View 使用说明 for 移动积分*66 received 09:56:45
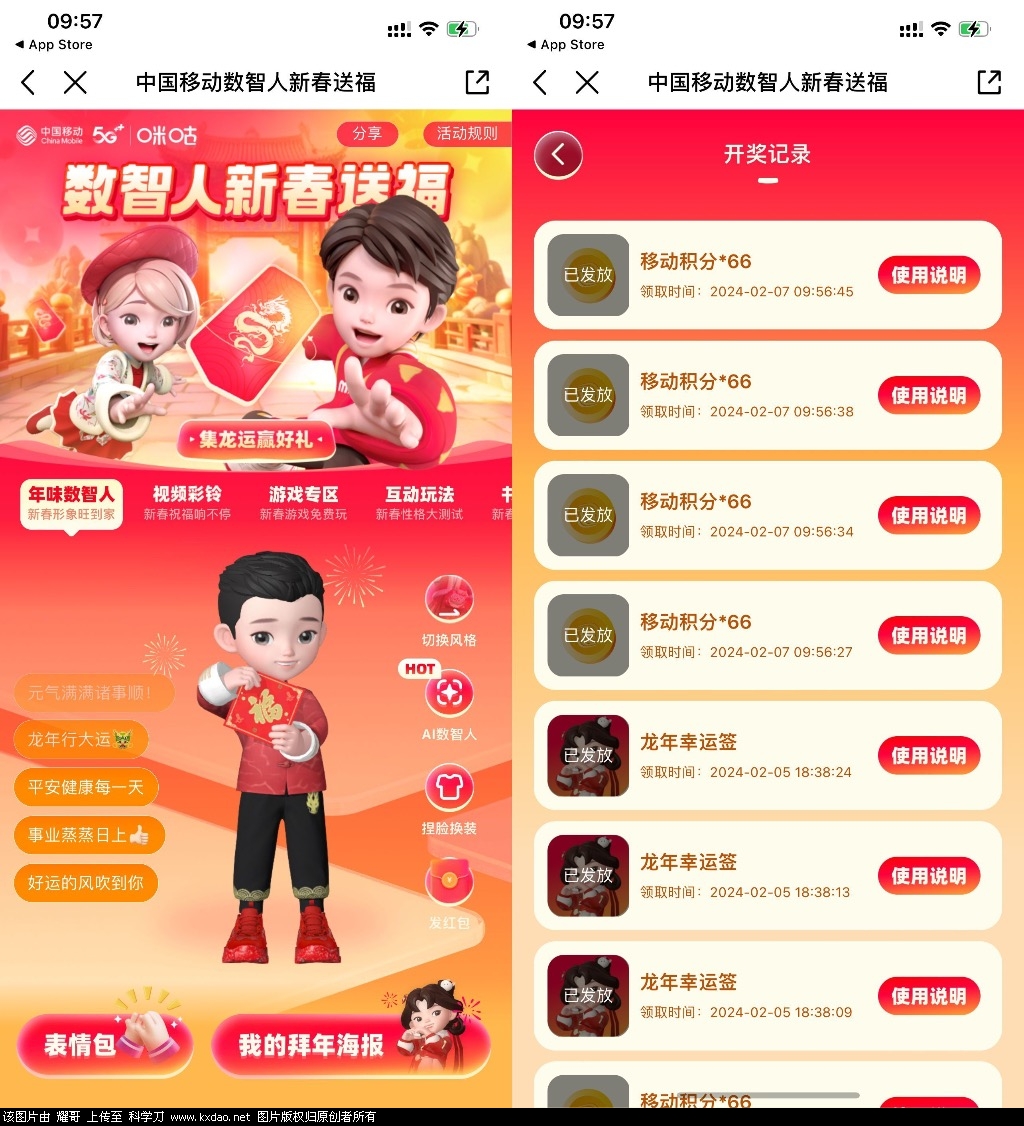 [928, 275]
